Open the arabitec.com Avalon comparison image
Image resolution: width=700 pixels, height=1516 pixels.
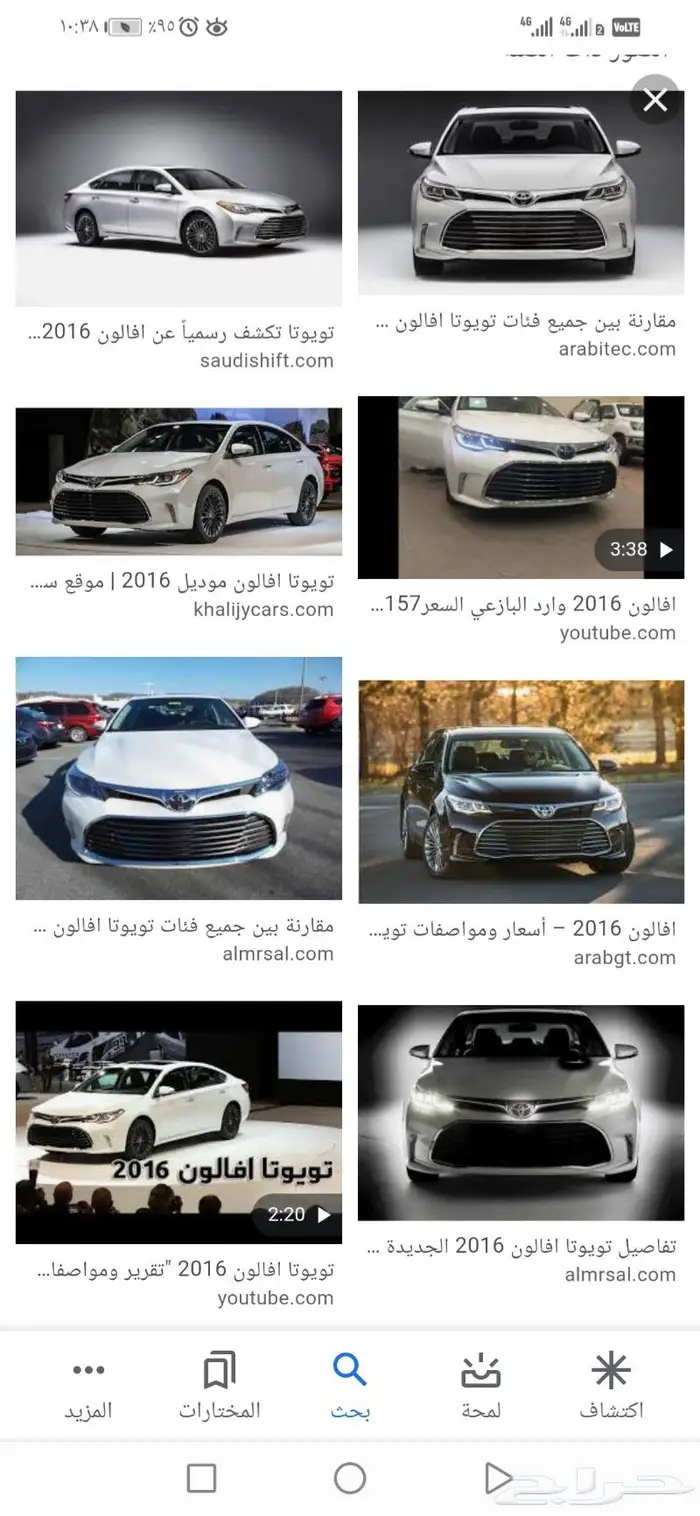point(521,192)
